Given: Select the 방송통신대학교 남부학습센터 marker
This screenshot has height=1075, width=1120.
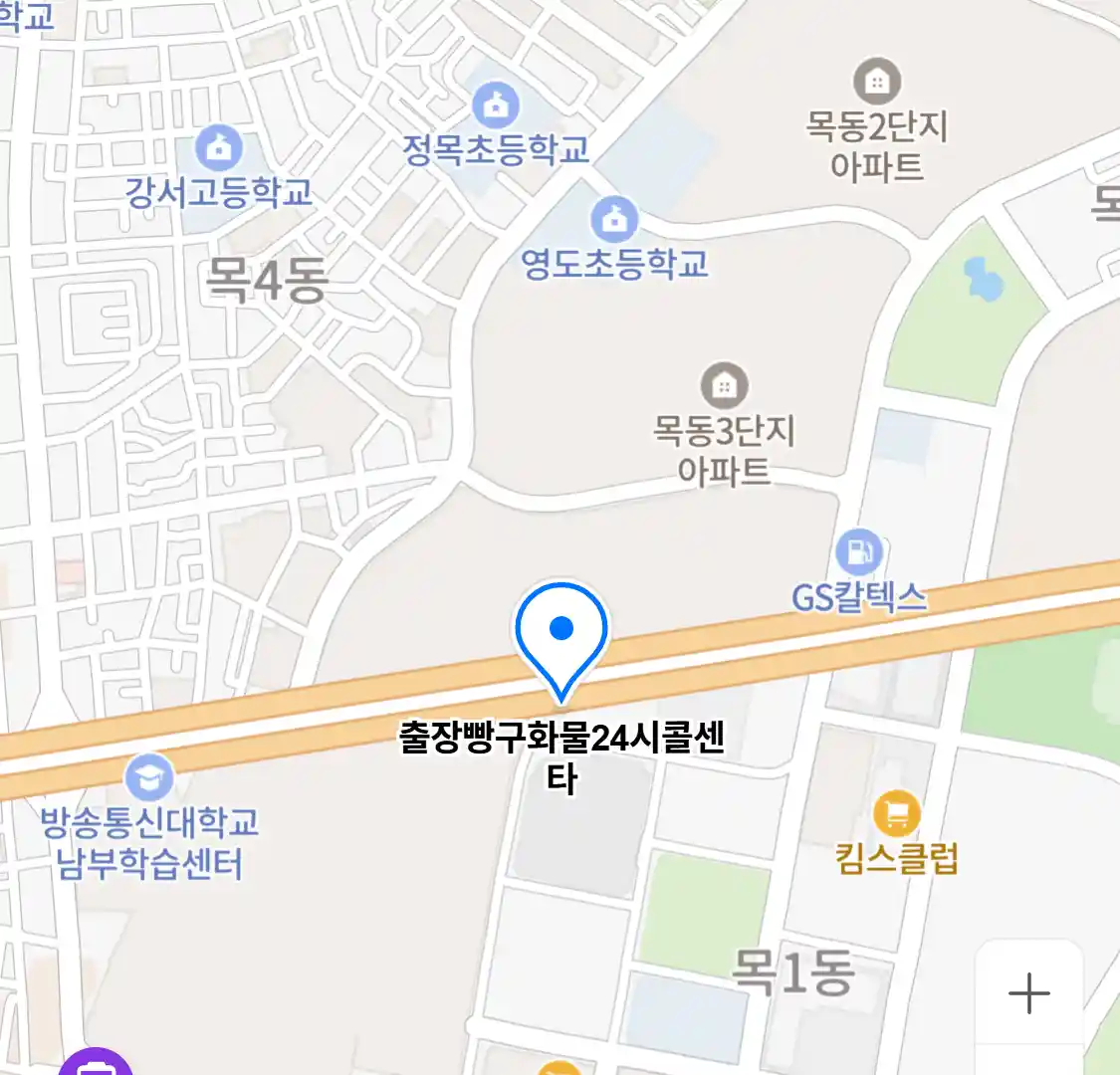Looking at the screenshot, I should click(149, 778).
